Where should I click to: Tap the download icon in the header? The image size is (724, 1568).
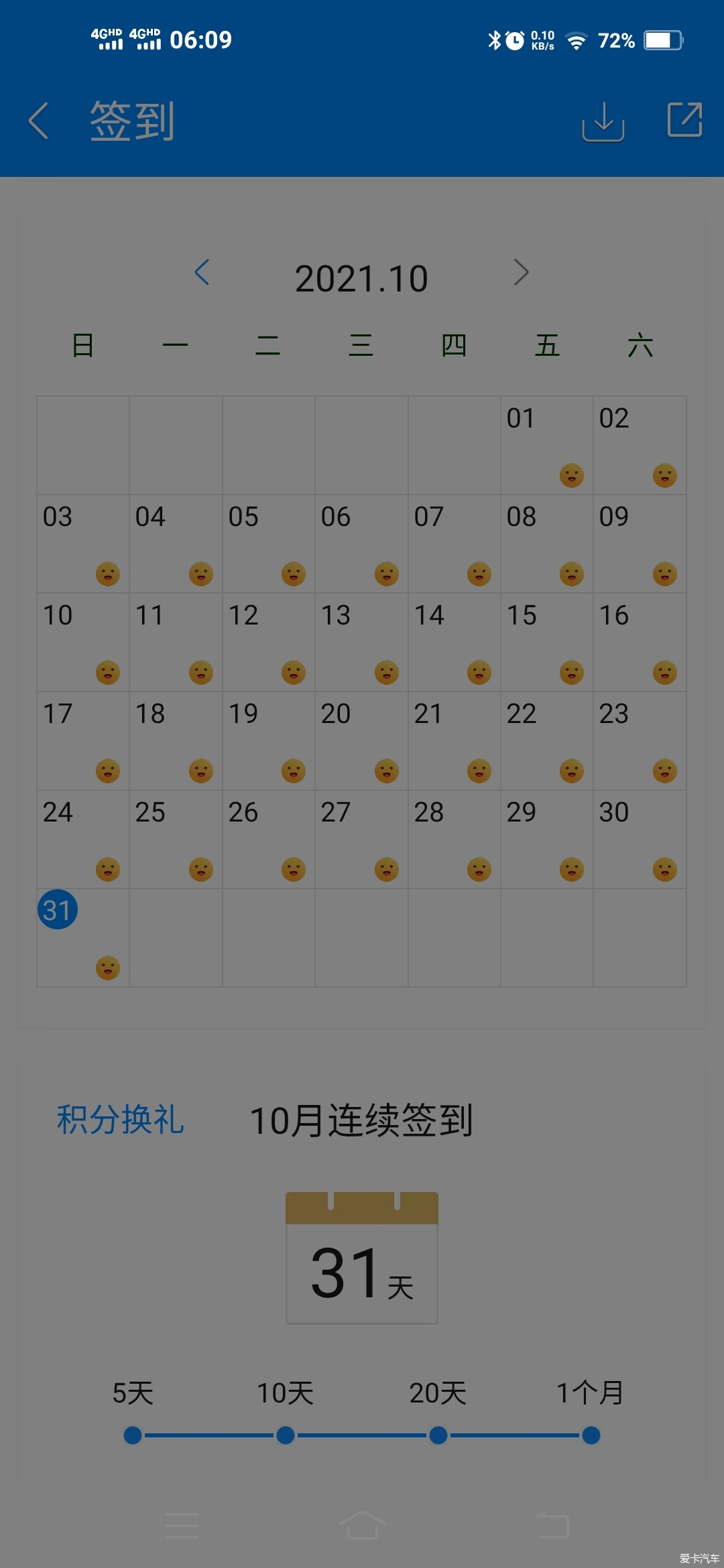coord(603,121)
